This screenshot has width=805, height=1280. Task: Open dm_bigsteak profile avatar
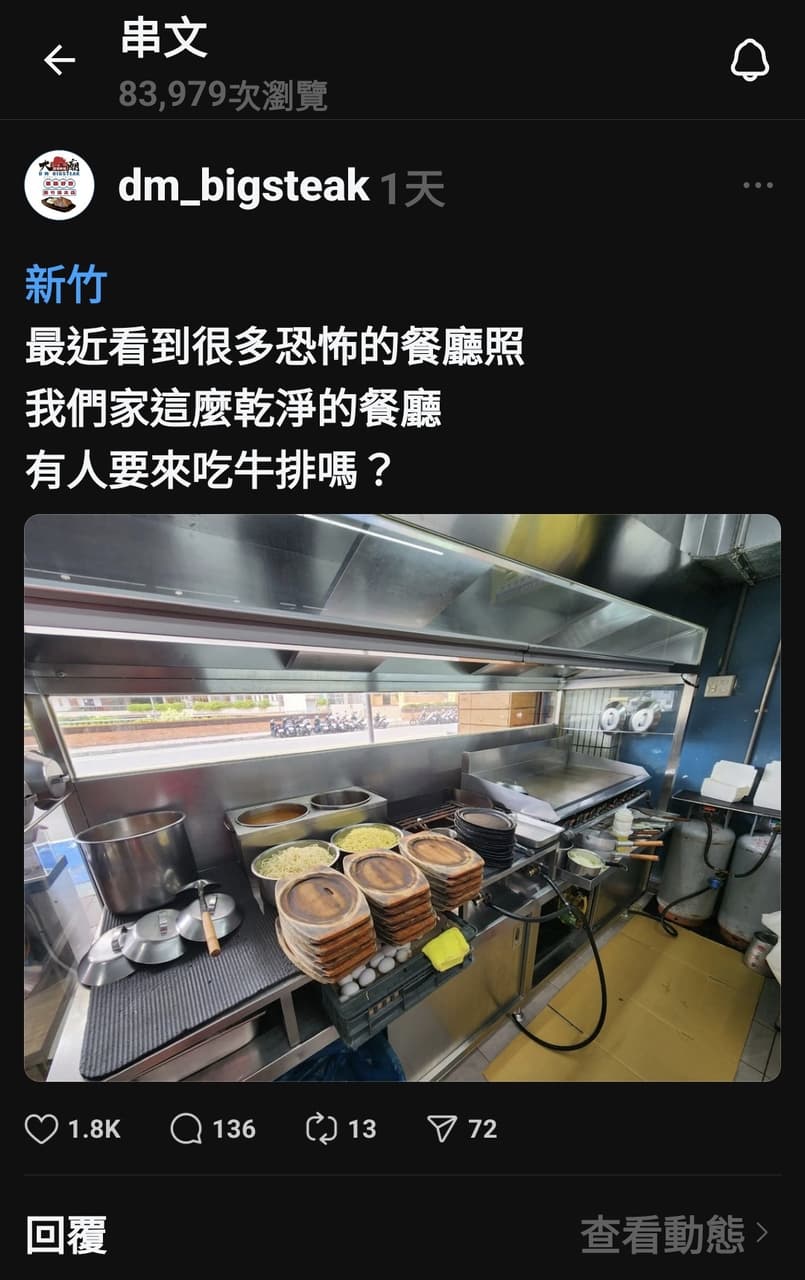point(59,185)
